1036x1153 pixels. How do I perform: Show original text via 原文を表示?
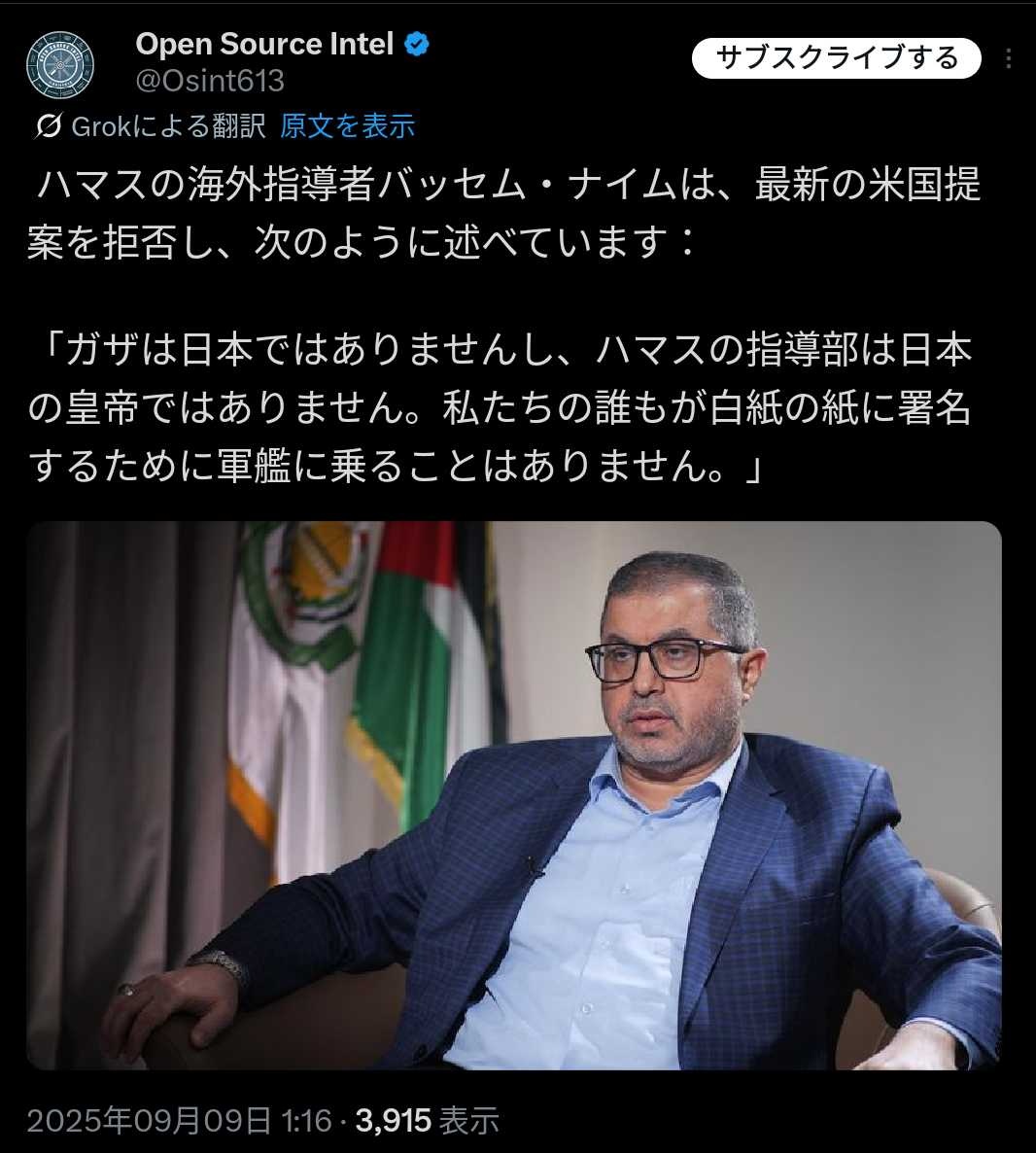click(347, 125)
